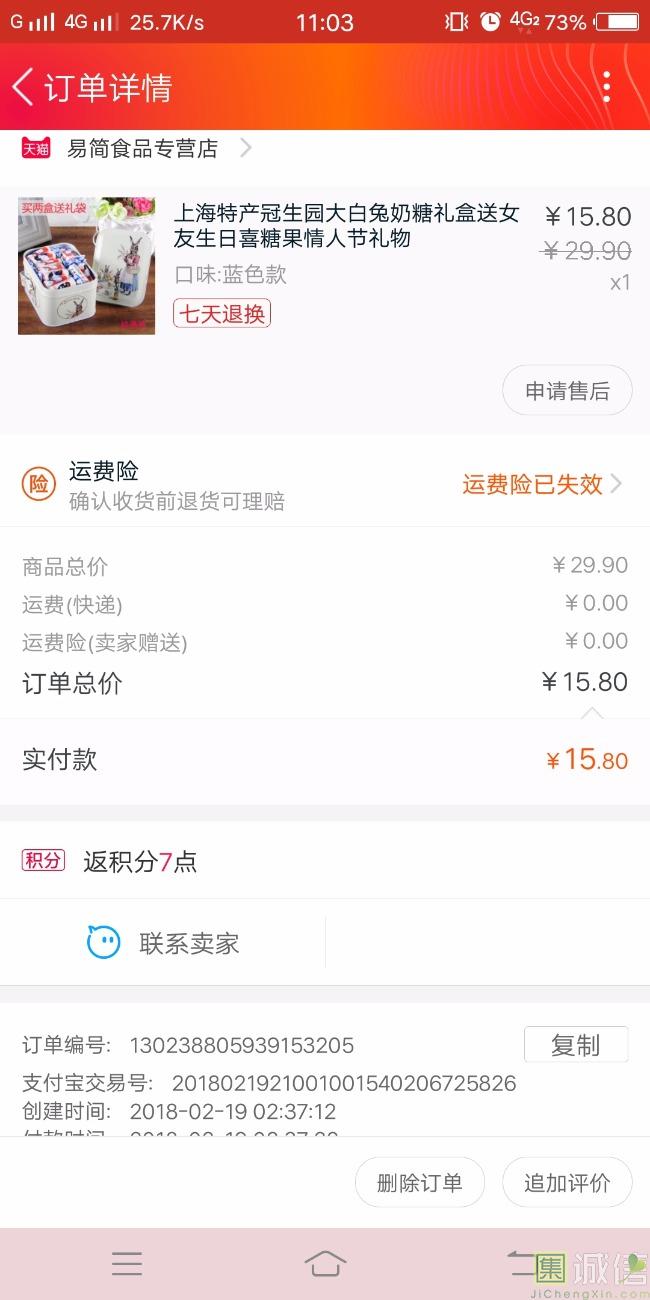
Task: View the 大白兔奶糖礼盒 product image
Action: coord(87,266)
